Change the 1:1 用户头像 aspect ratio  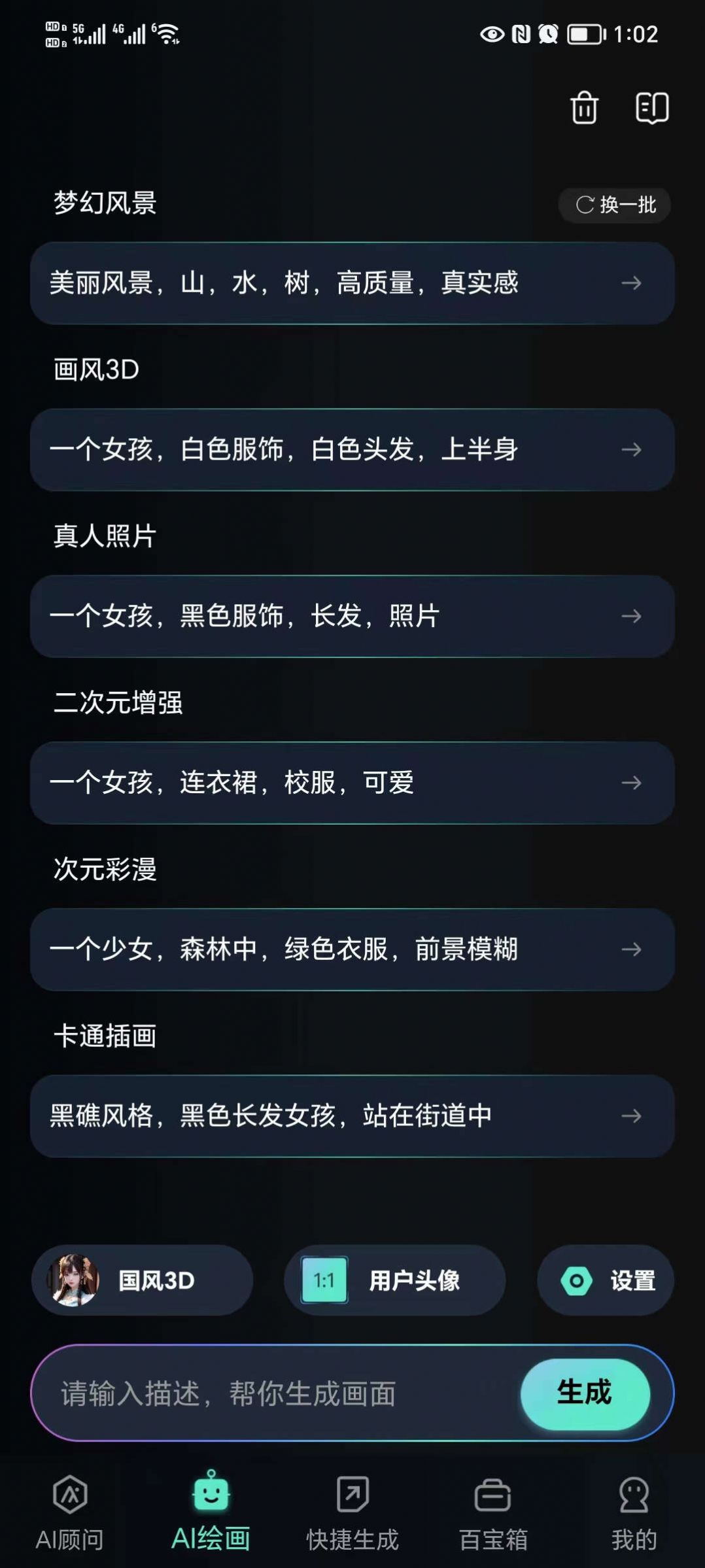click(394, 1280)
